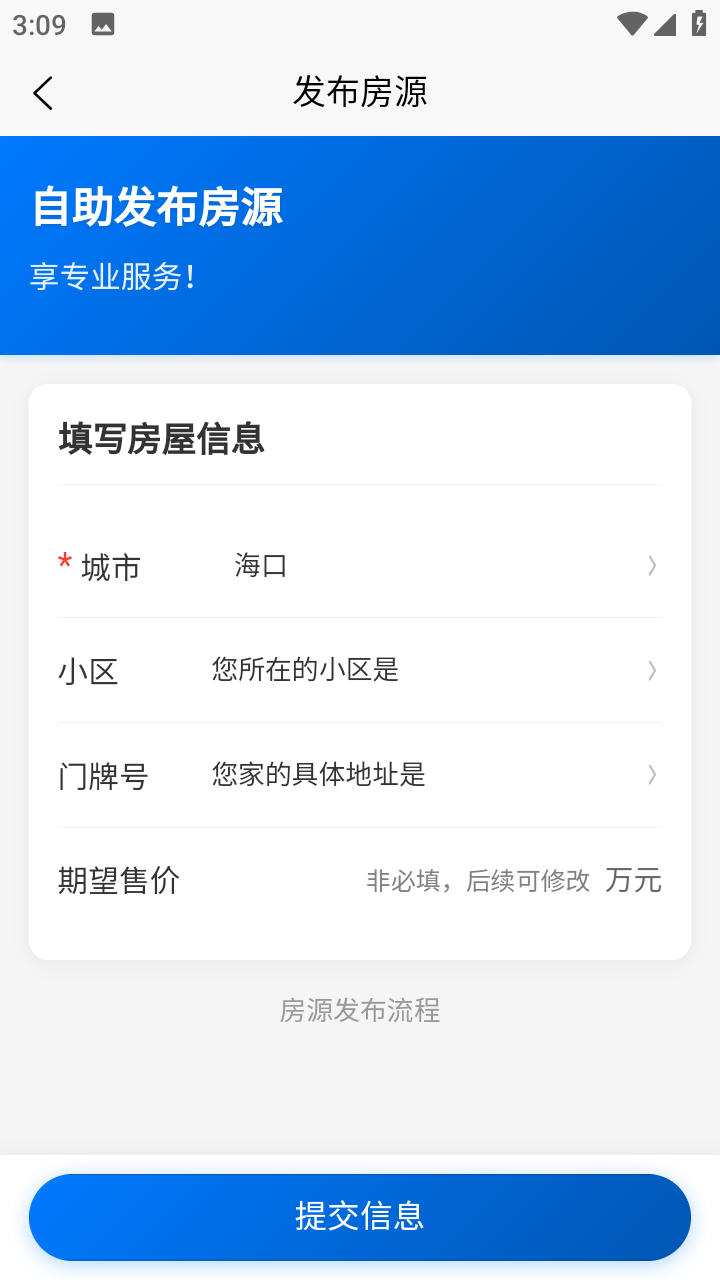
Task: Click the cellular signal icon
Action: [664, 24]
